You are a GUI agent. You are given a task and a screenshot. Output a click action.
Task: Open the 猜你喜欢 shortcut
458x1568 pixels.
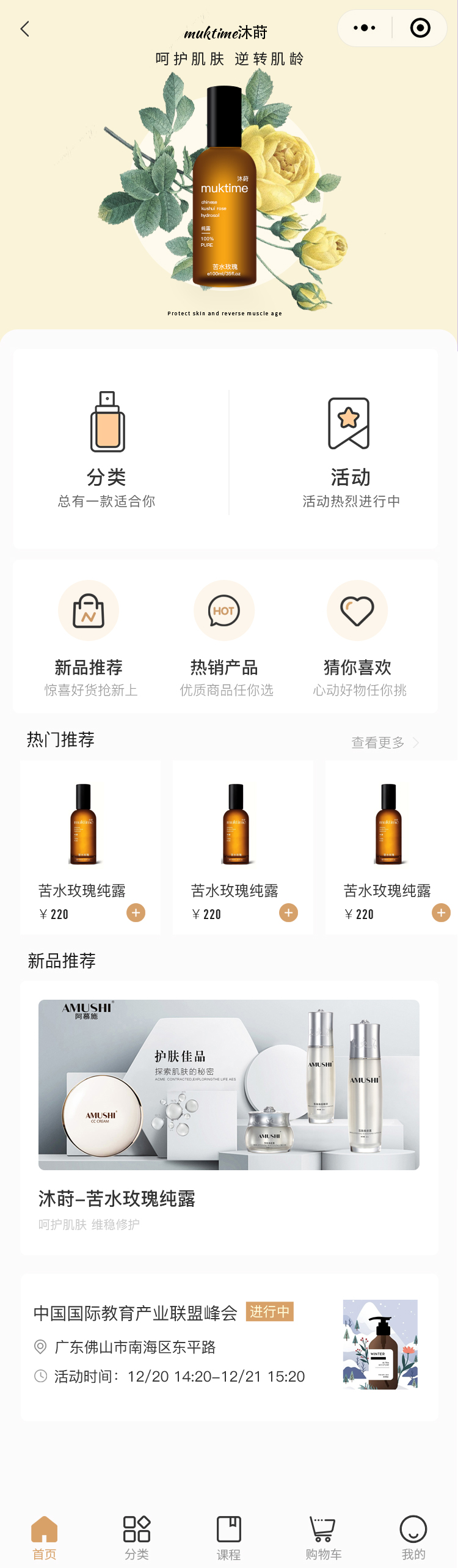358,637
